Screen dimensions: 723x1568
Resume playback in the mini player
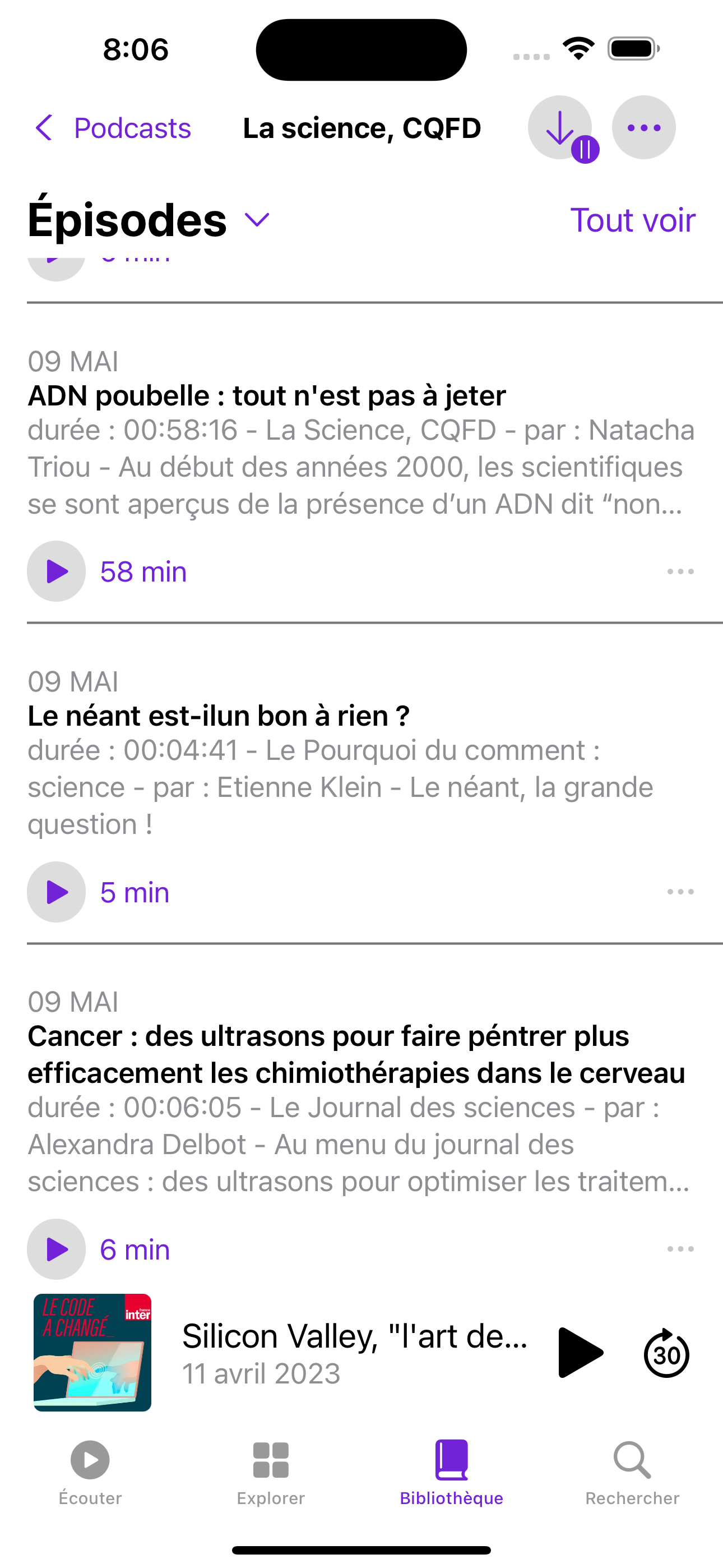click(x=580, y=1353)
